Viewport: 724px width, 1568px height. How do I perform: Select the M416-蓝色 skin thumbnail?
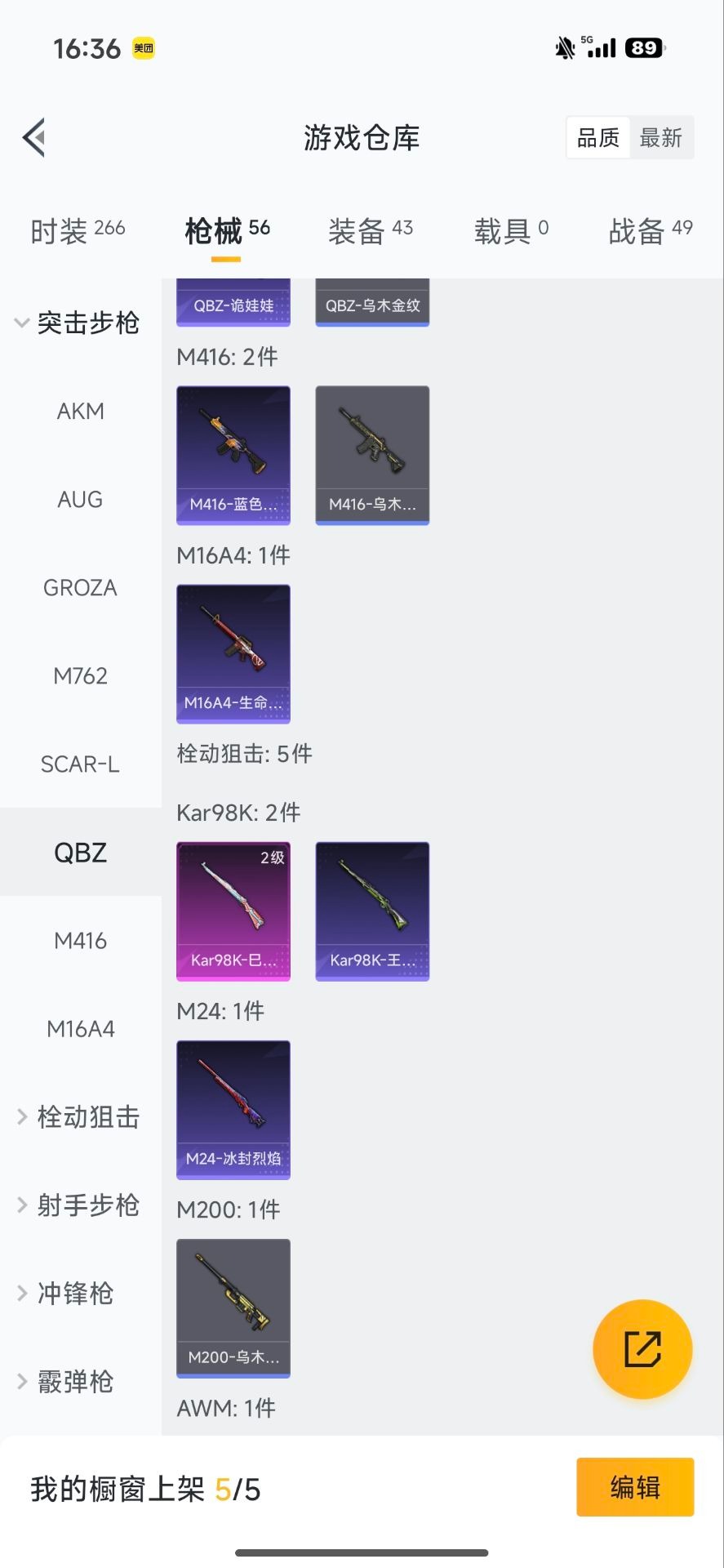click(233, 454)
